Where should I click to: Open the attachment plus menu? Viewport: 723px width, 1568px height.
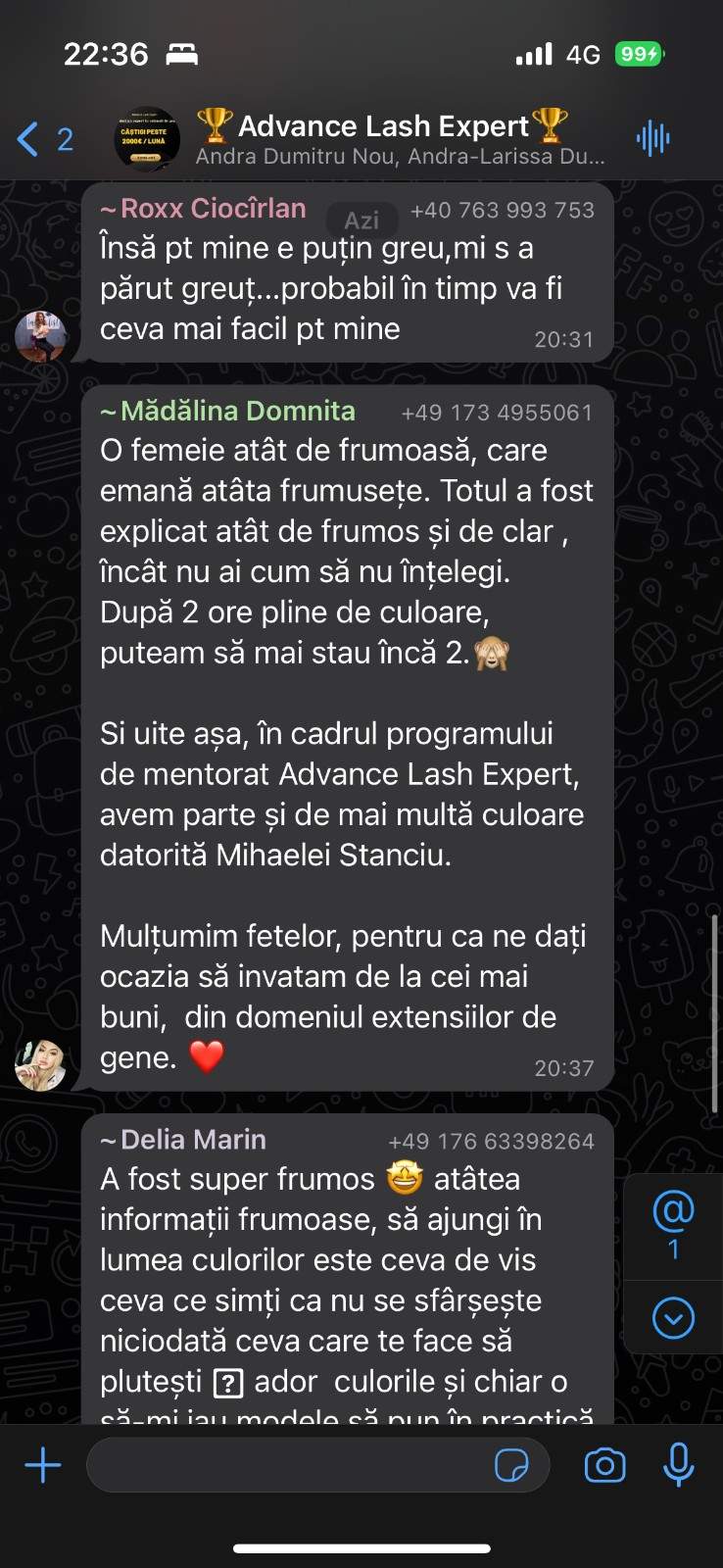43,1466
